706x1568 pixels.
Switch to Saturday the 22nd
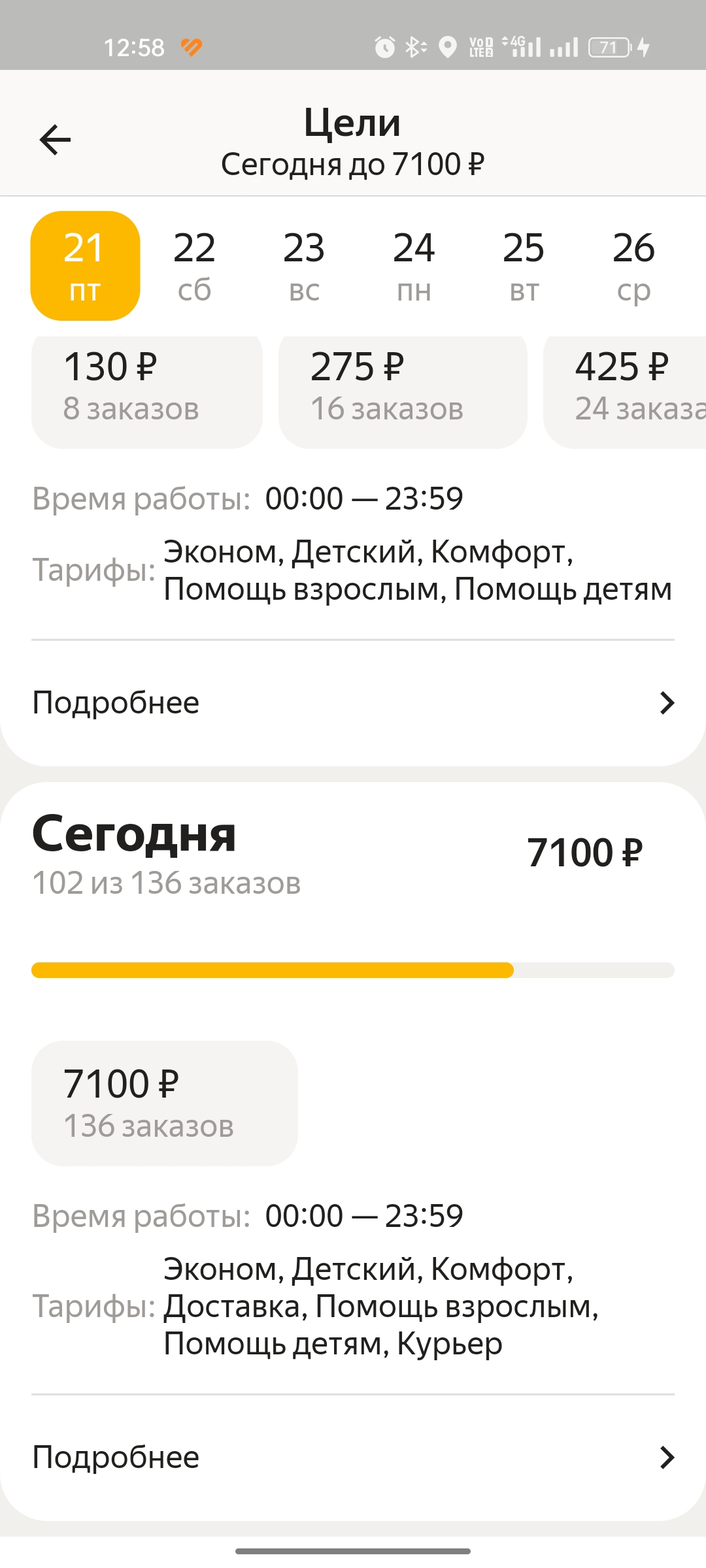pyautogui.click(x=195, y=266)
